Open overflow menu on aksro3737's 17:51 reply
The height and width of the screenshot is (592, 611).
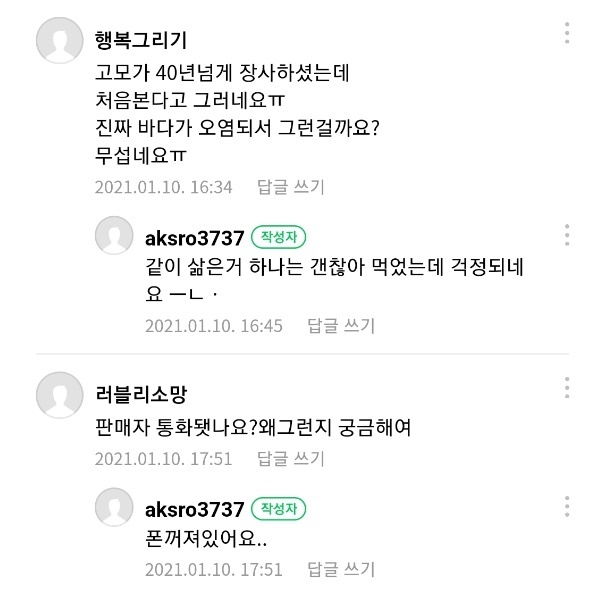(567, 508)
